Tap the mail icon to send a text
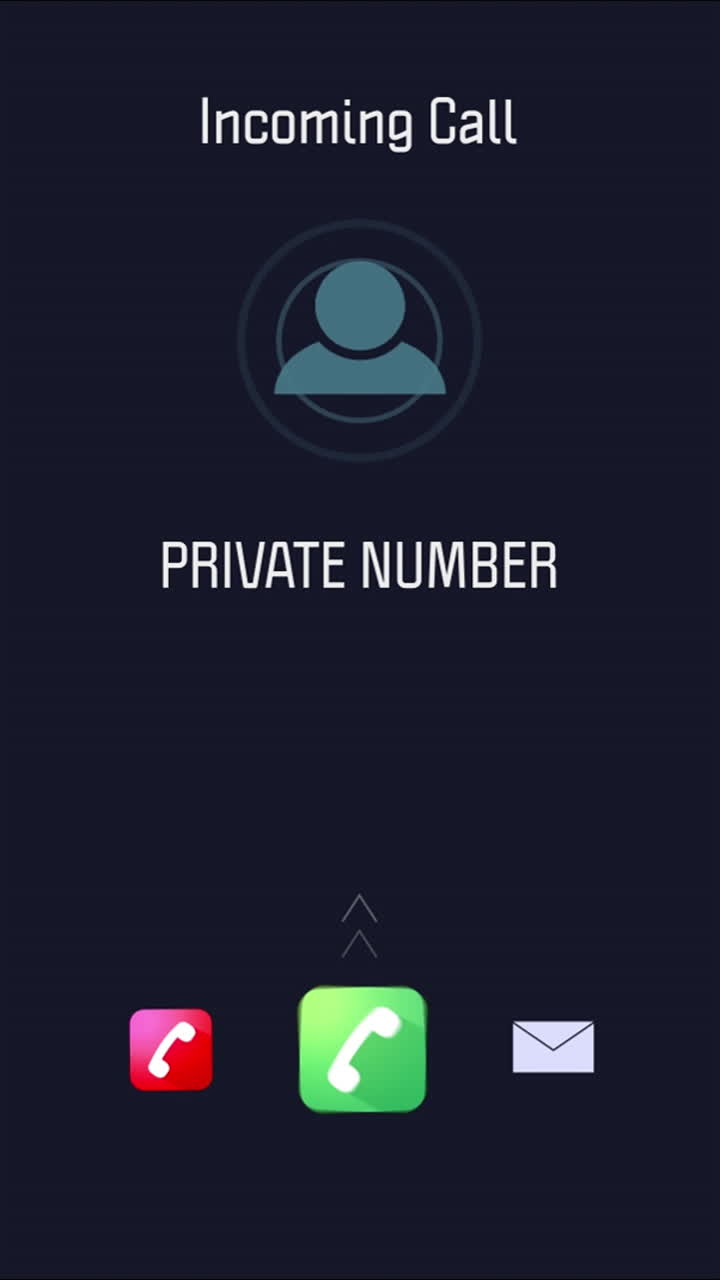 click(553, 1046)
